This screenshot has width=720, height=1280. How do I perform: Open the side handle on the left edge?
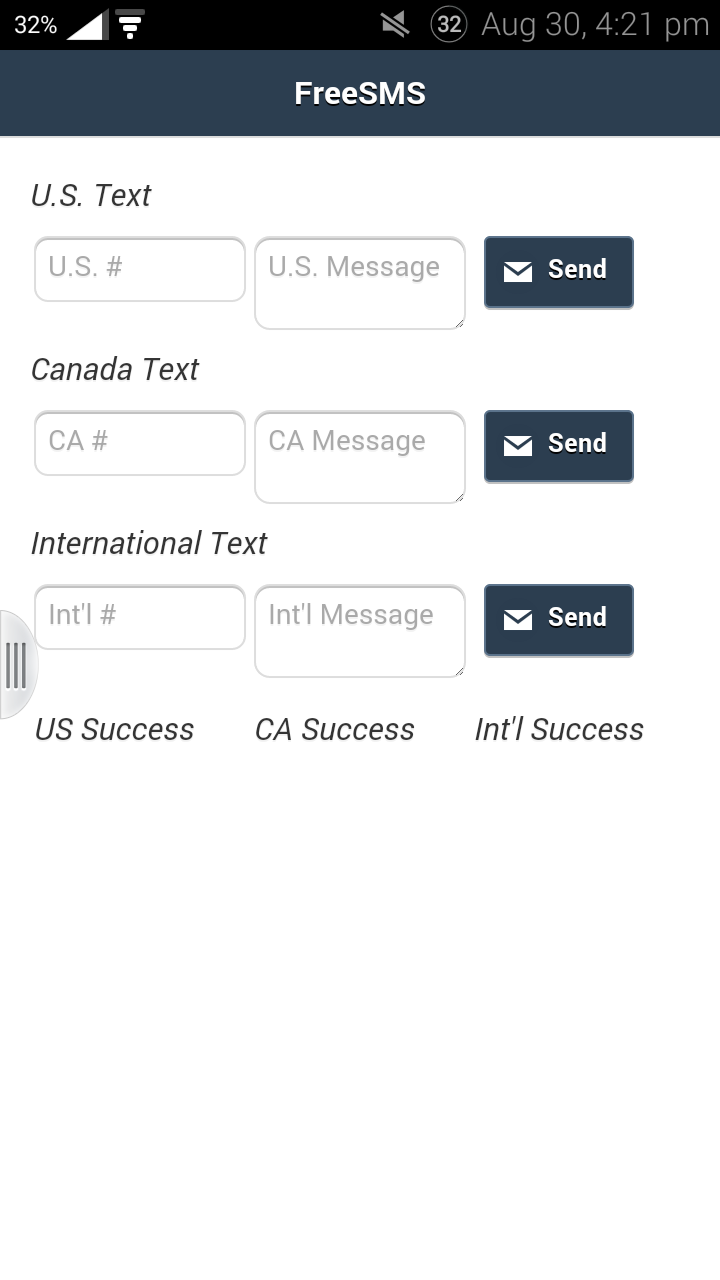[16, 665]
